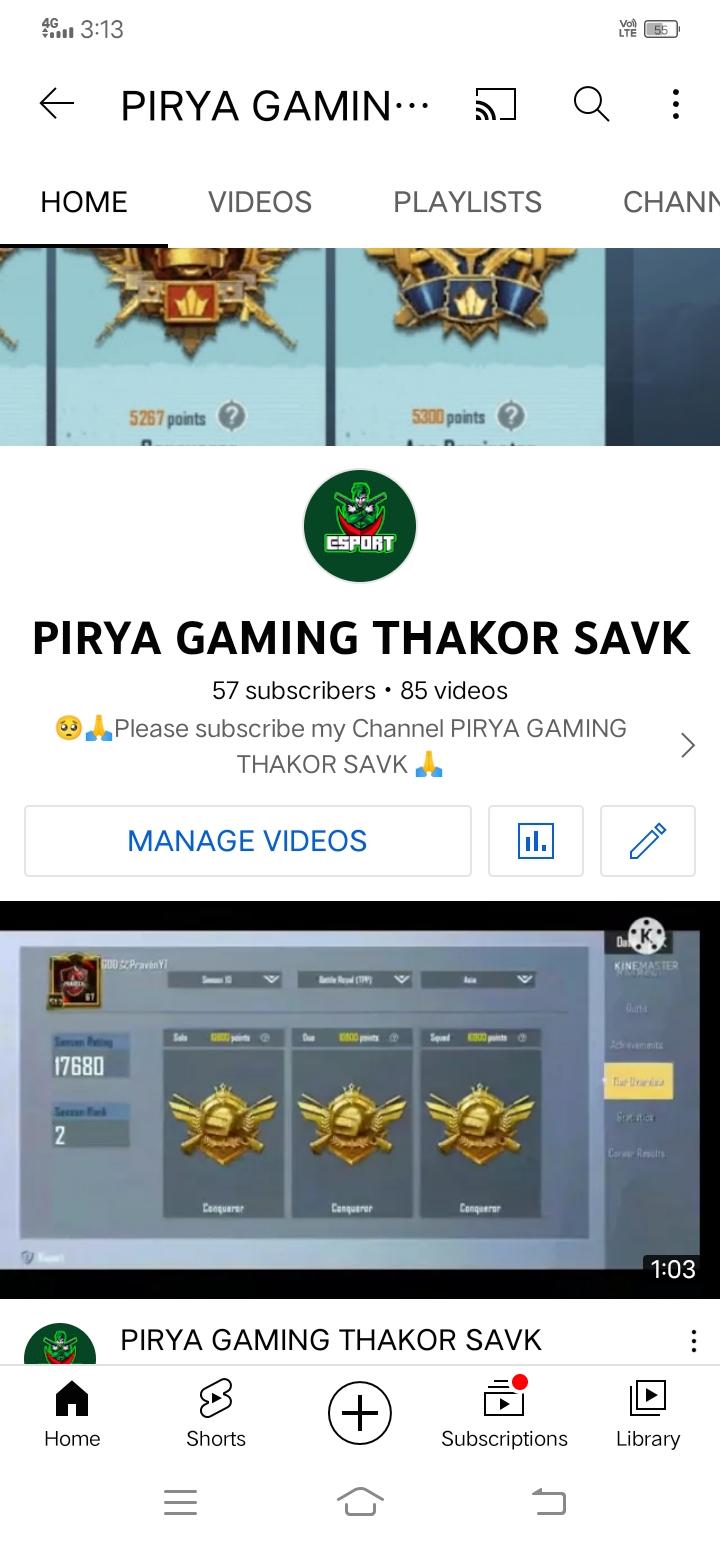Switch to the Channels tab
The width and height of the screenshot is (720, 1544).
[670, 202]
